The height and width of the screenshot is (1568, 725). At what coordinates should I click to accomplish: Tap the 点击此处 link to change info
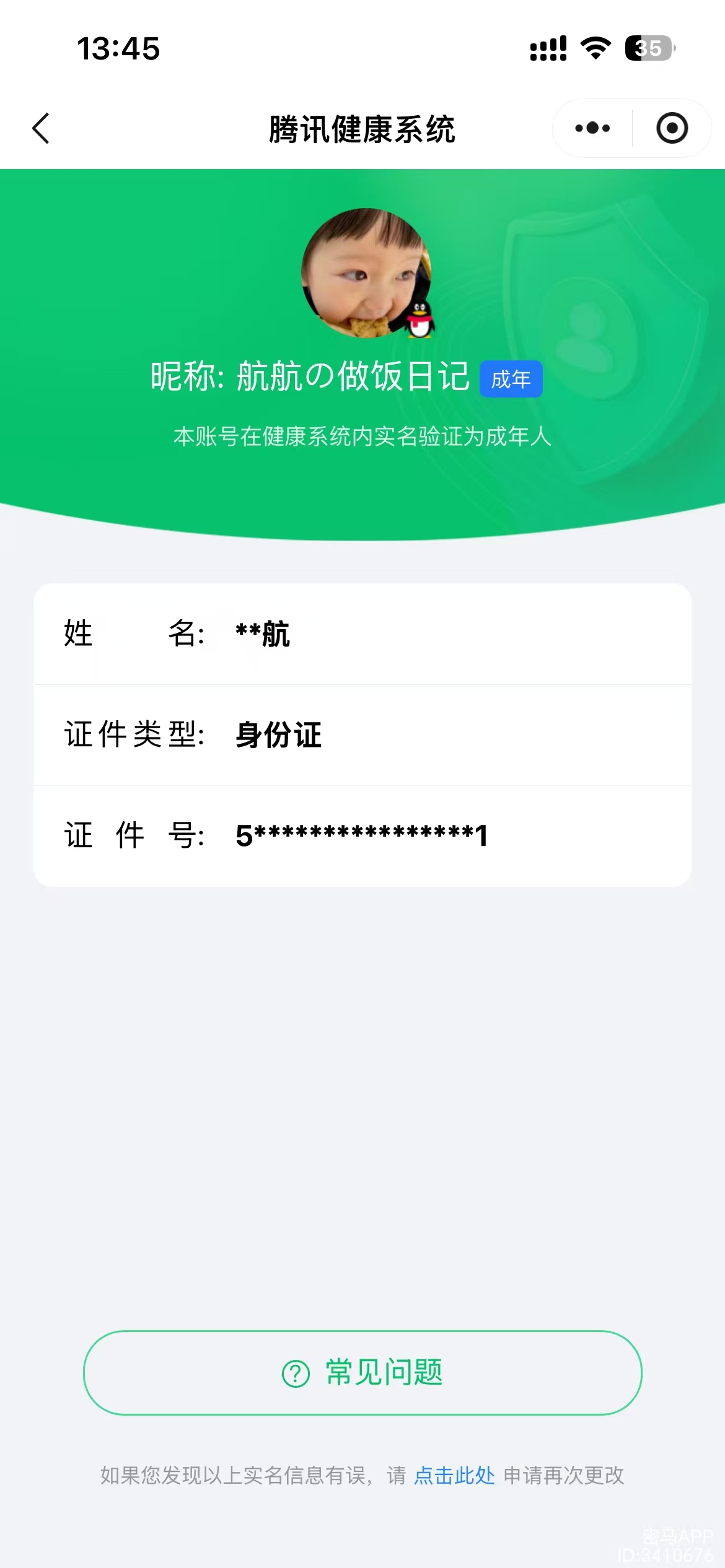tap(454, 1476)
